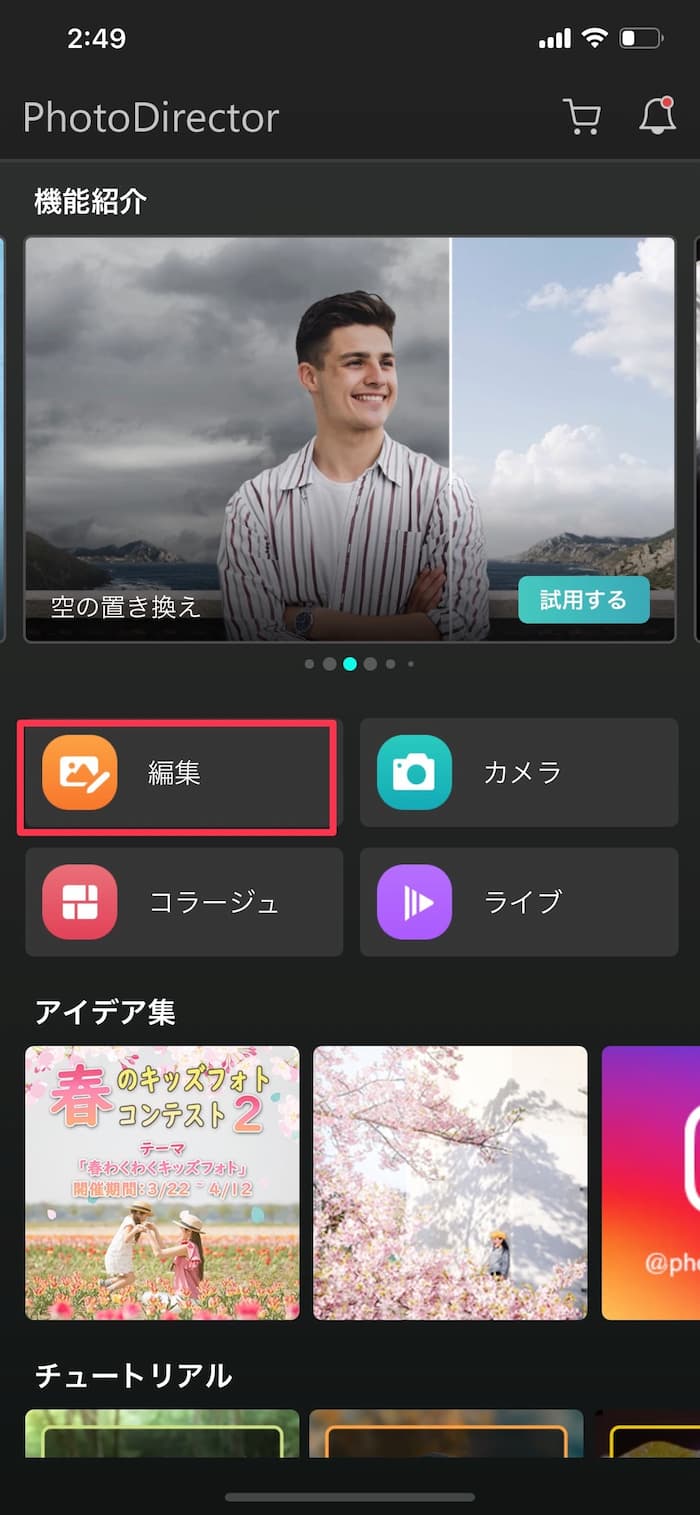Create a コラージュ collage
700x1515 pixels.
pyautogui.click(x=184, y=902)
